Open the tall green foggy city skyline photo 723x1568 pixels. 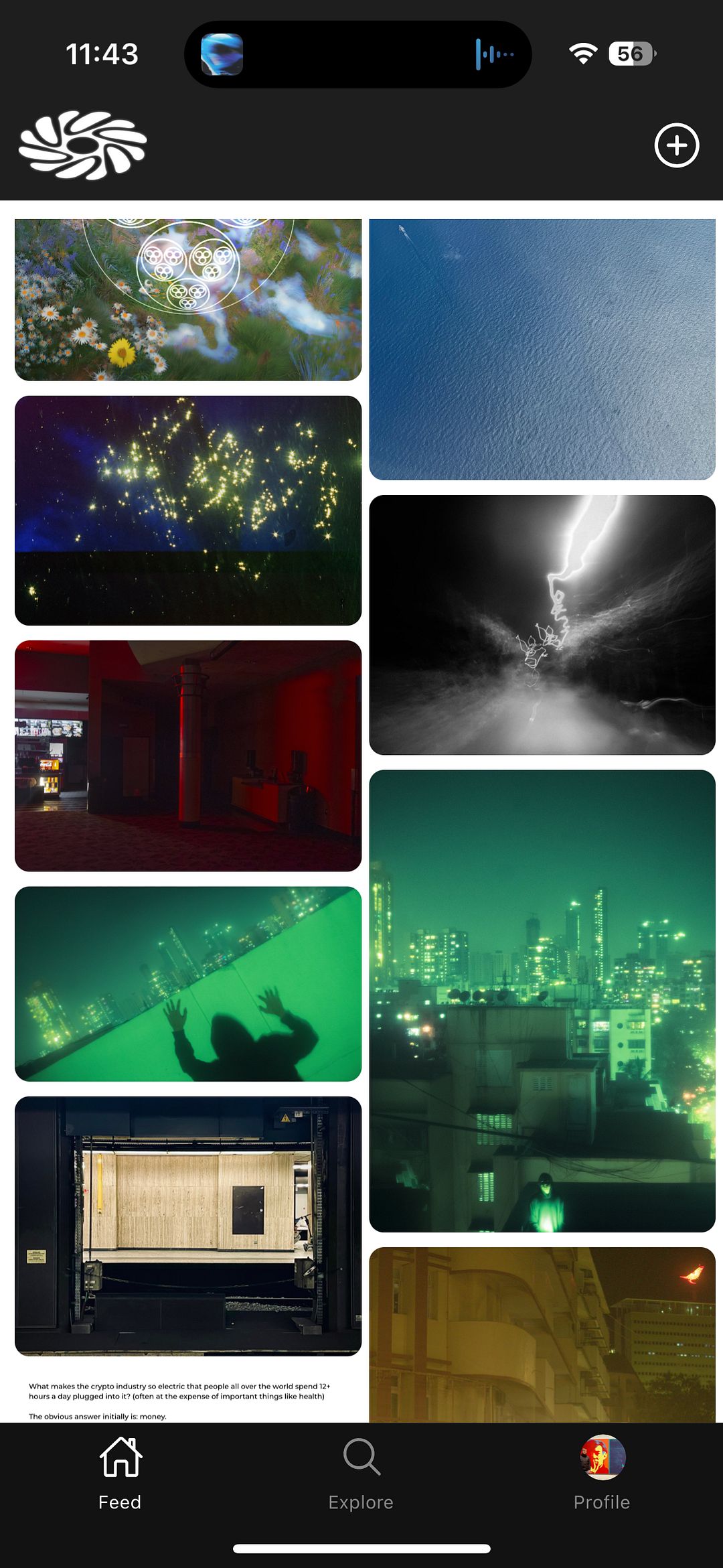pyautogui.click(x=542, y=1001)
